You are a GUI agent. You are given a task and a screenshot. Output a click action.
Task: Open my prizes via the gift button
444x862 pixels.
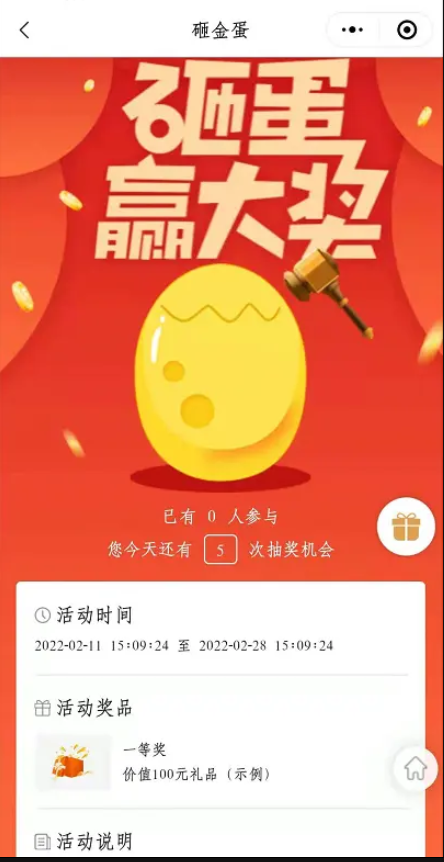pyautogui.click(x=406, y=527)
